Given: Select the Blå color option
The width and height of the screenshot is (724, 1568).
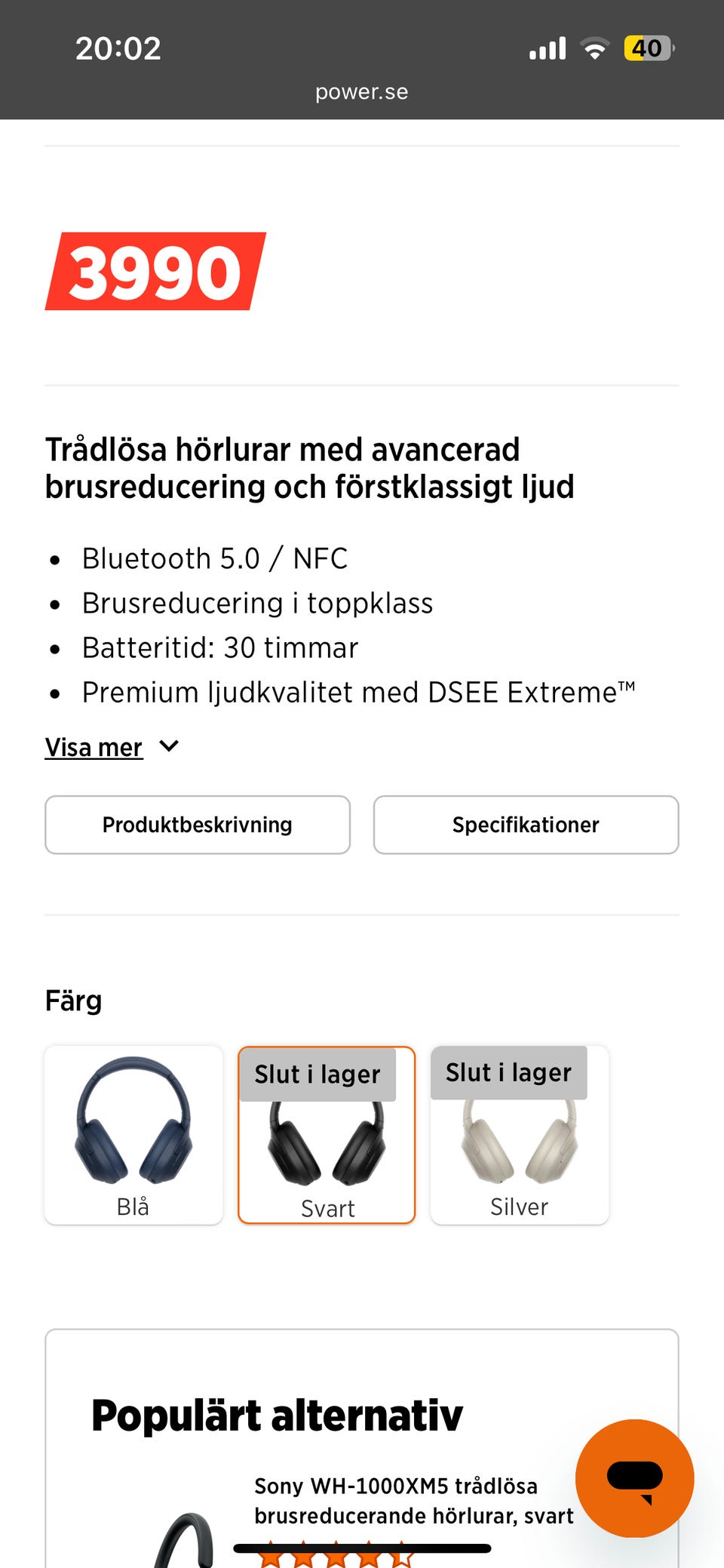Looking at the screenshot, I should click(x=133, y=1135).
